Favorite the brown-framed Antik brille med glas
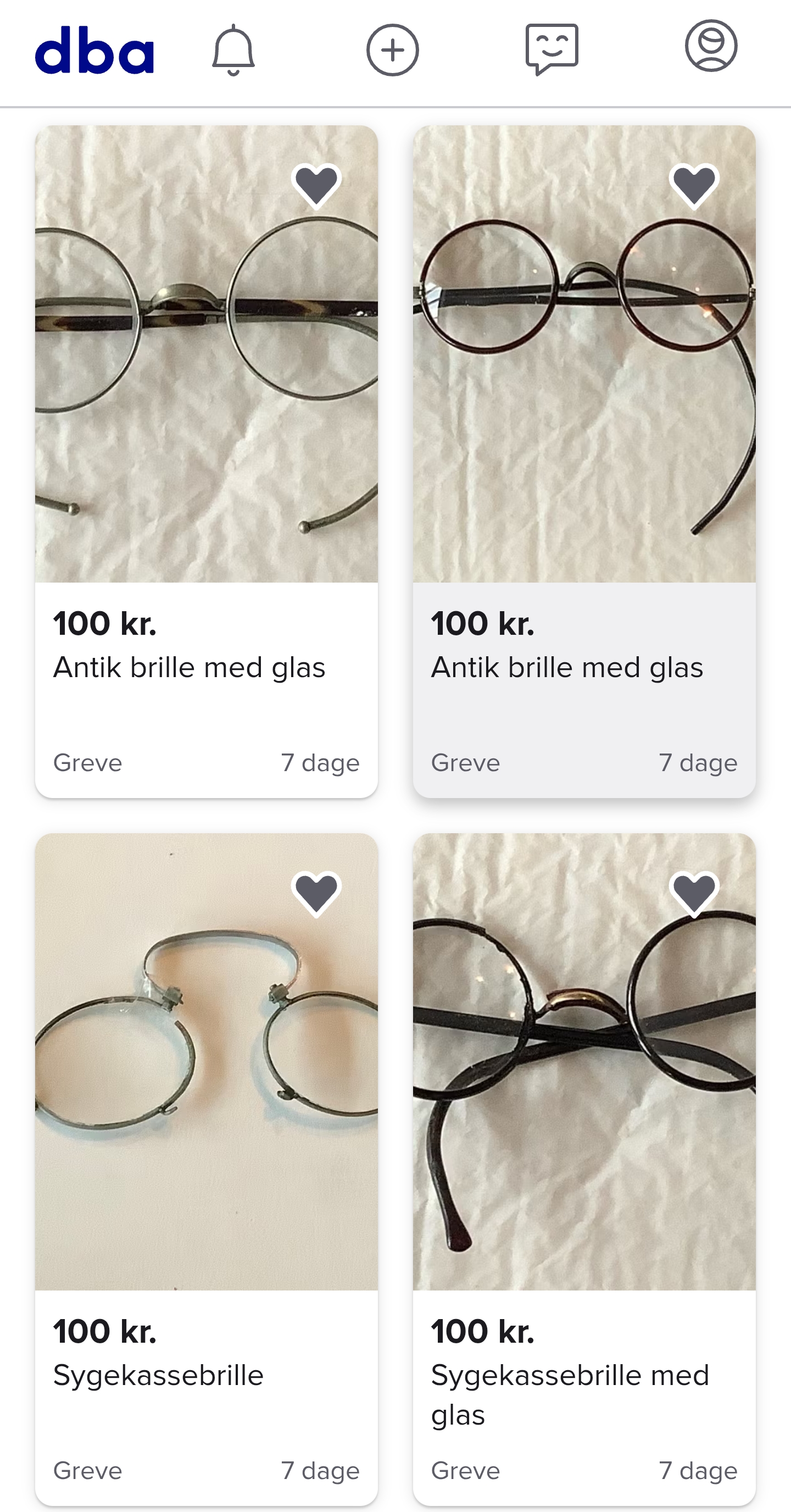 click(x=694, y=185)
